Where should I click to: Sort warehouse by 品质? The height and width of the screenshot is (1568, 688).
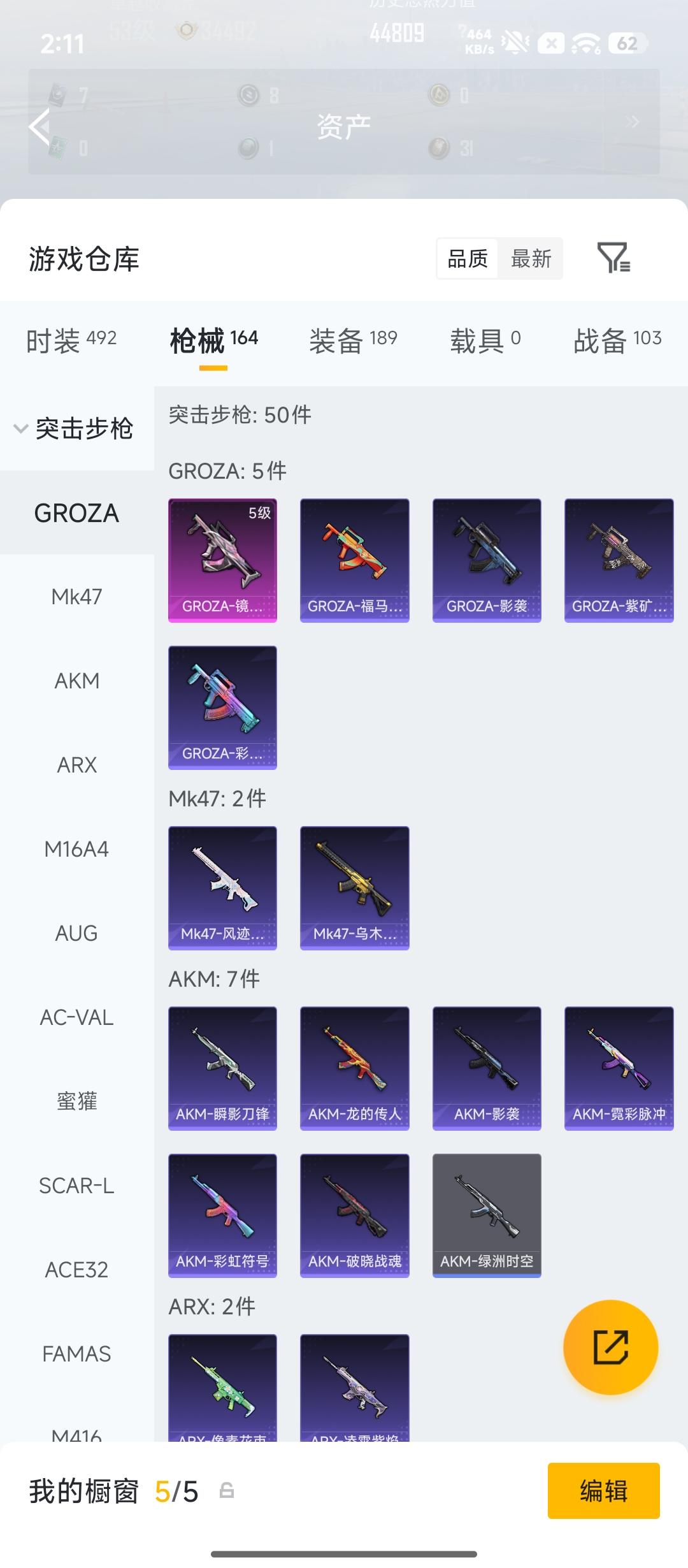pyautogui.click(x=468, y=259)
